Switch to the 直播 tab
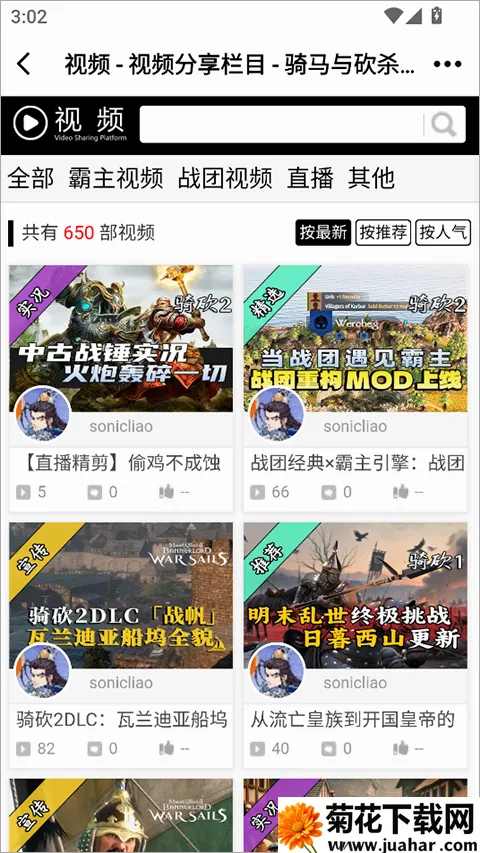Viewport: 480px width, 853px height. pyautogui.click(x=310, y=178)
